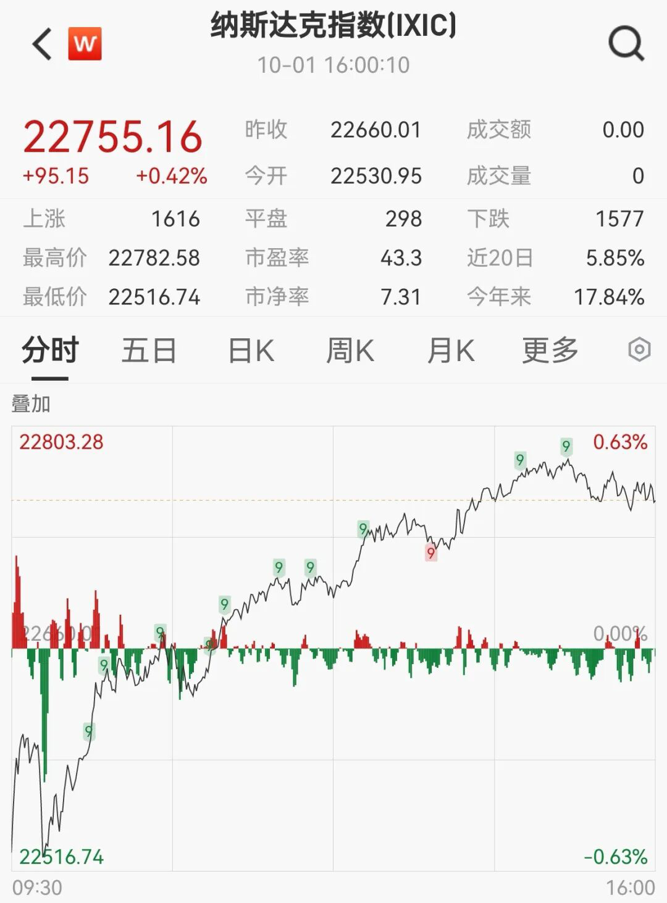Viewport: 667px width, 903px height.
Task: Open the search magnifier icon
Action: pos(626,44)
